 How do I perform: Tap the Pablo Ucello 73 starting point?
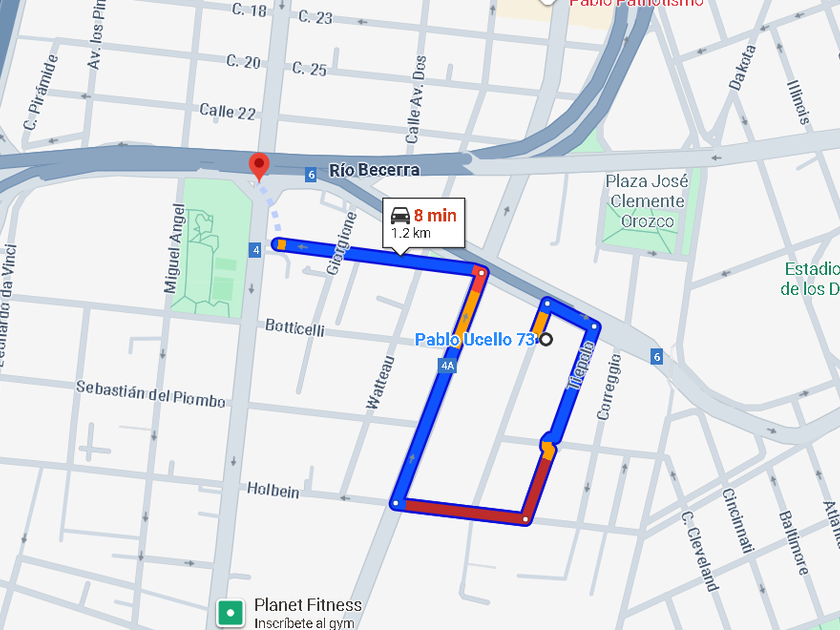[545, 339]
